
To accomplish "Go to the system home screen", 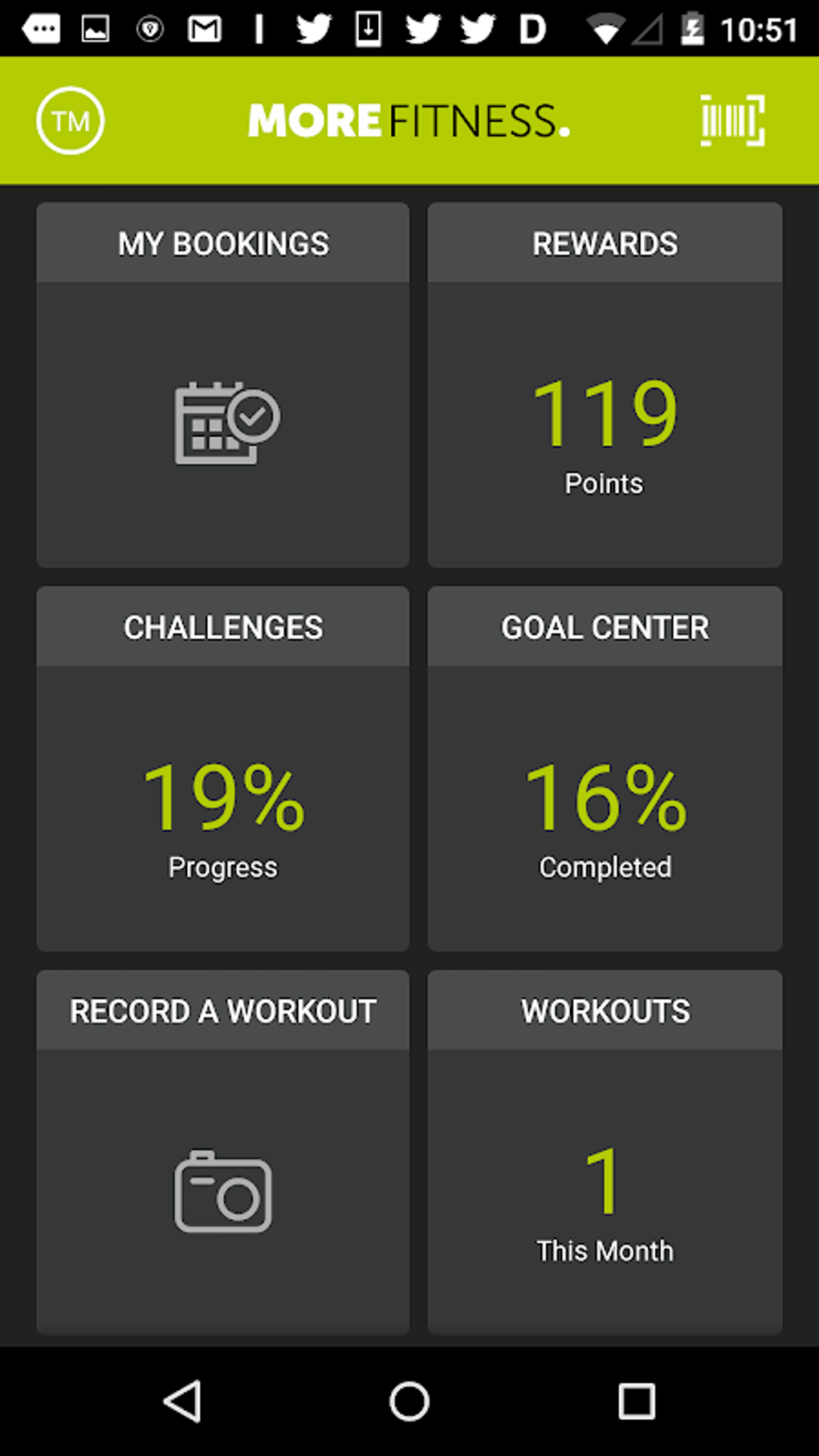I will tap(409, 1402).
